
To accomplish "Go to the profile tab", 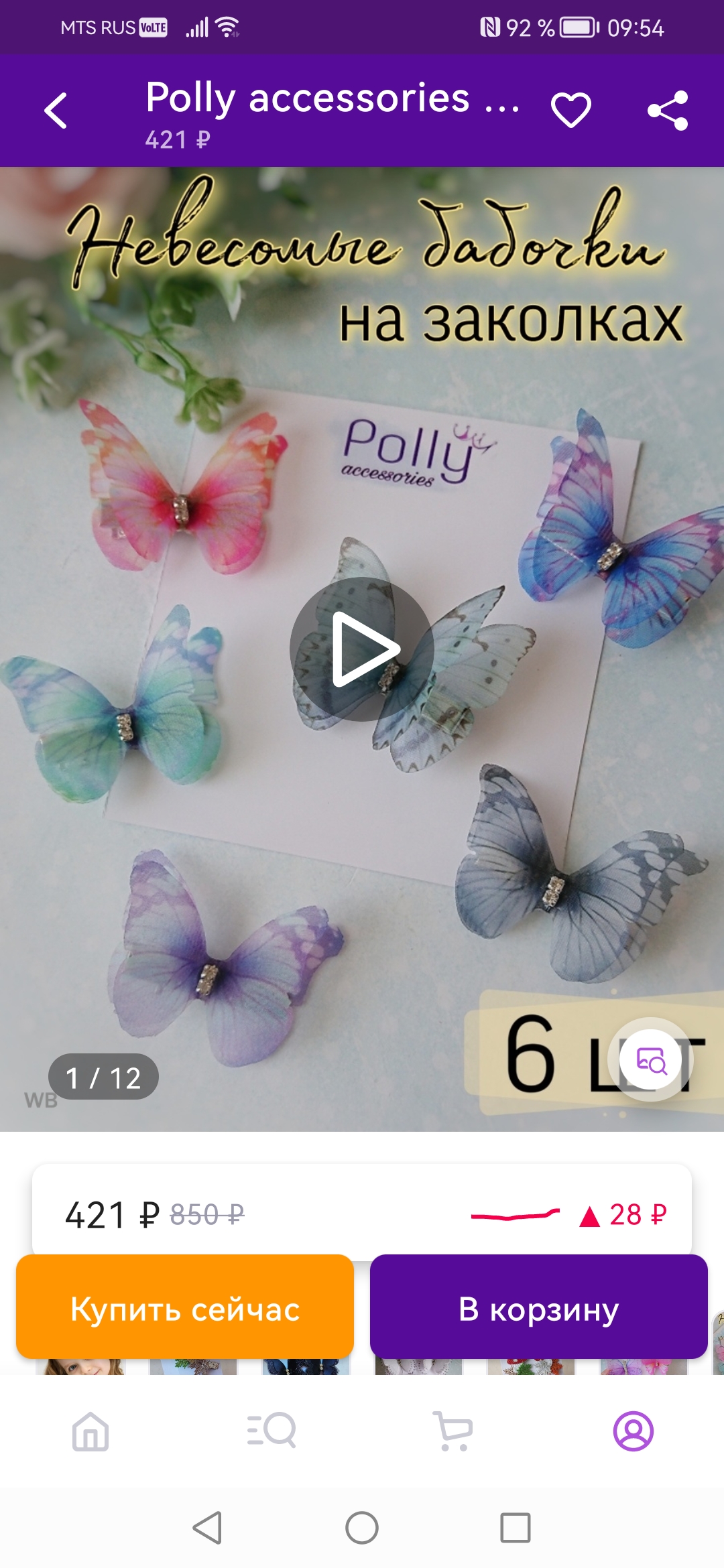I will [x=633, y=1431].
